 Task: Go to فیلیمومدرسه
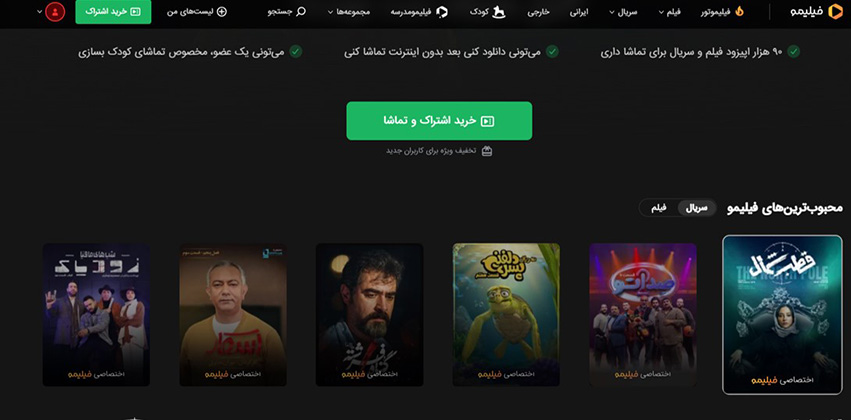pyautogui.click(x=423, y=12)
